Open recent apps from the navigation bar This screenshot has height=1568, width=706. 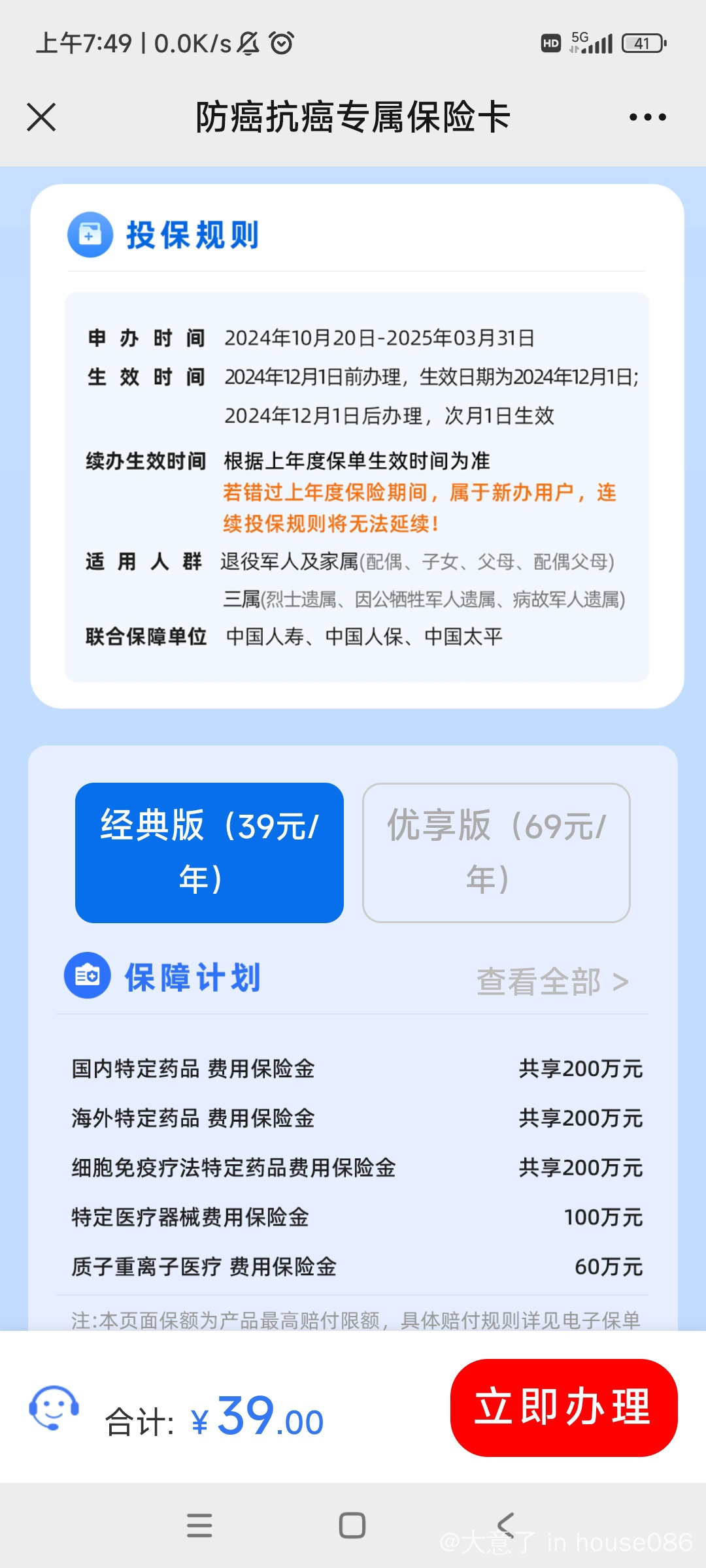tap(199, 1526)
